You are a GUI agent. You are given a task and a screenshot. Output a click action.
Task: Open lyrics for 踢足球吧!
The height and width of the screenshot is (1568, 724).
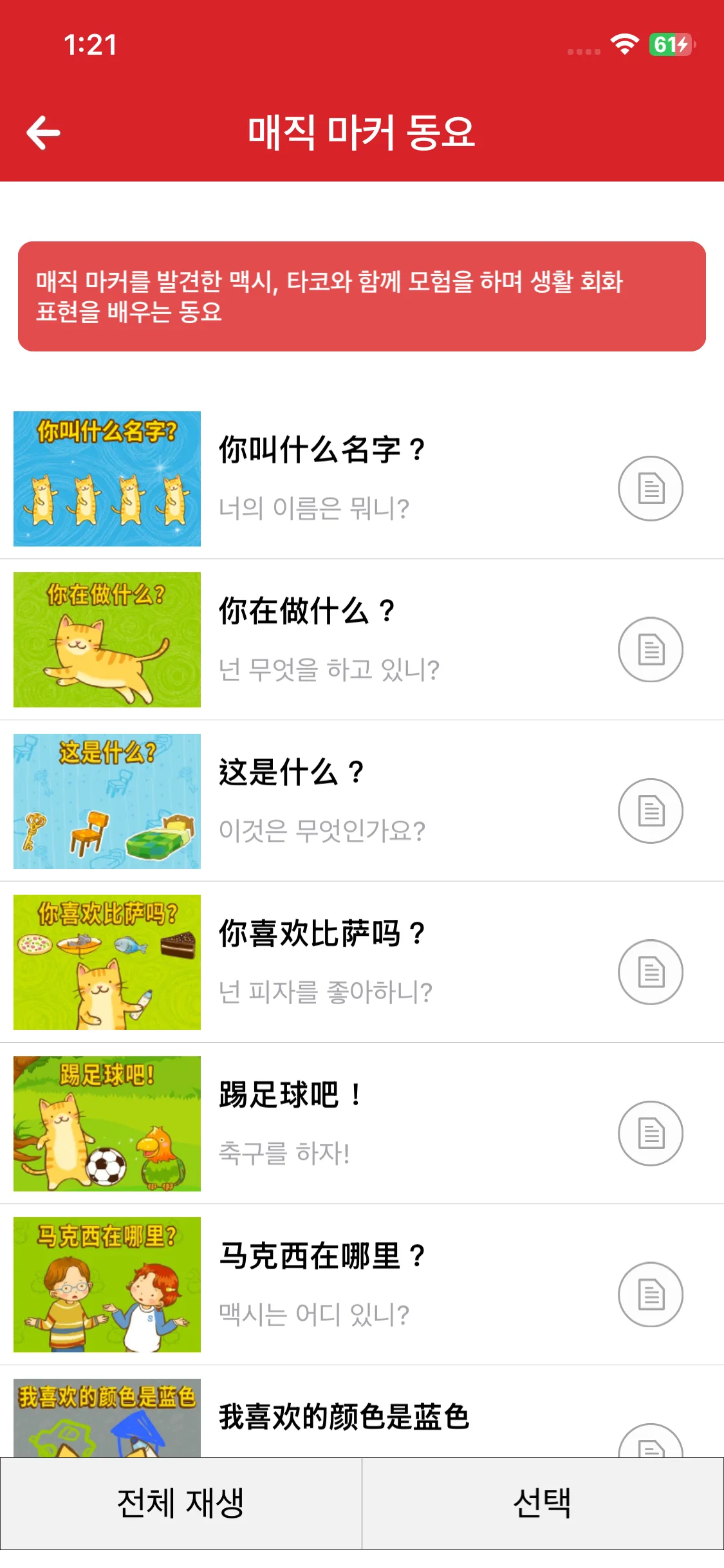[651, 1133]
